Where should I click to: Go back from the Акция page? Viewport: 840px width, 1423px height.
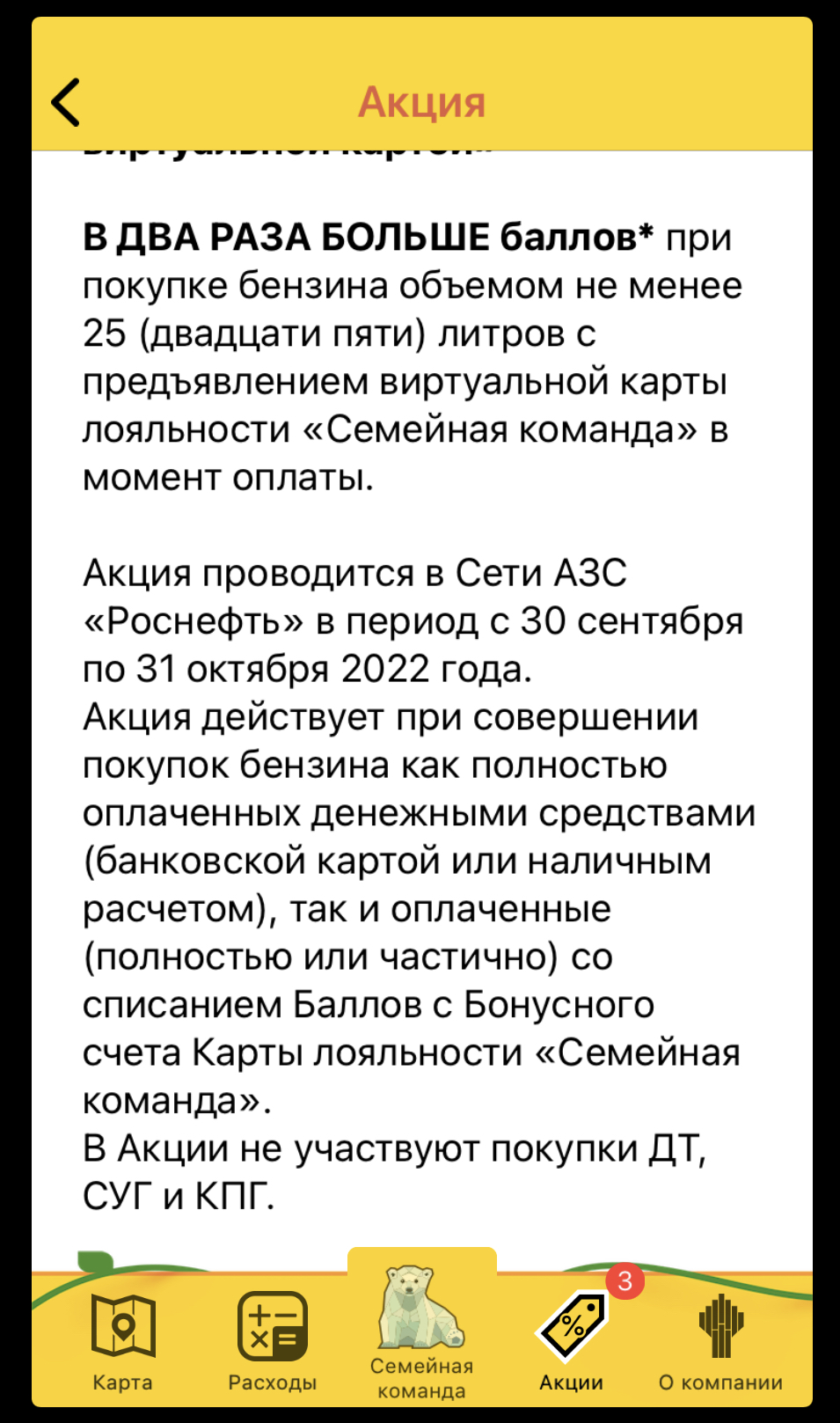66,102
